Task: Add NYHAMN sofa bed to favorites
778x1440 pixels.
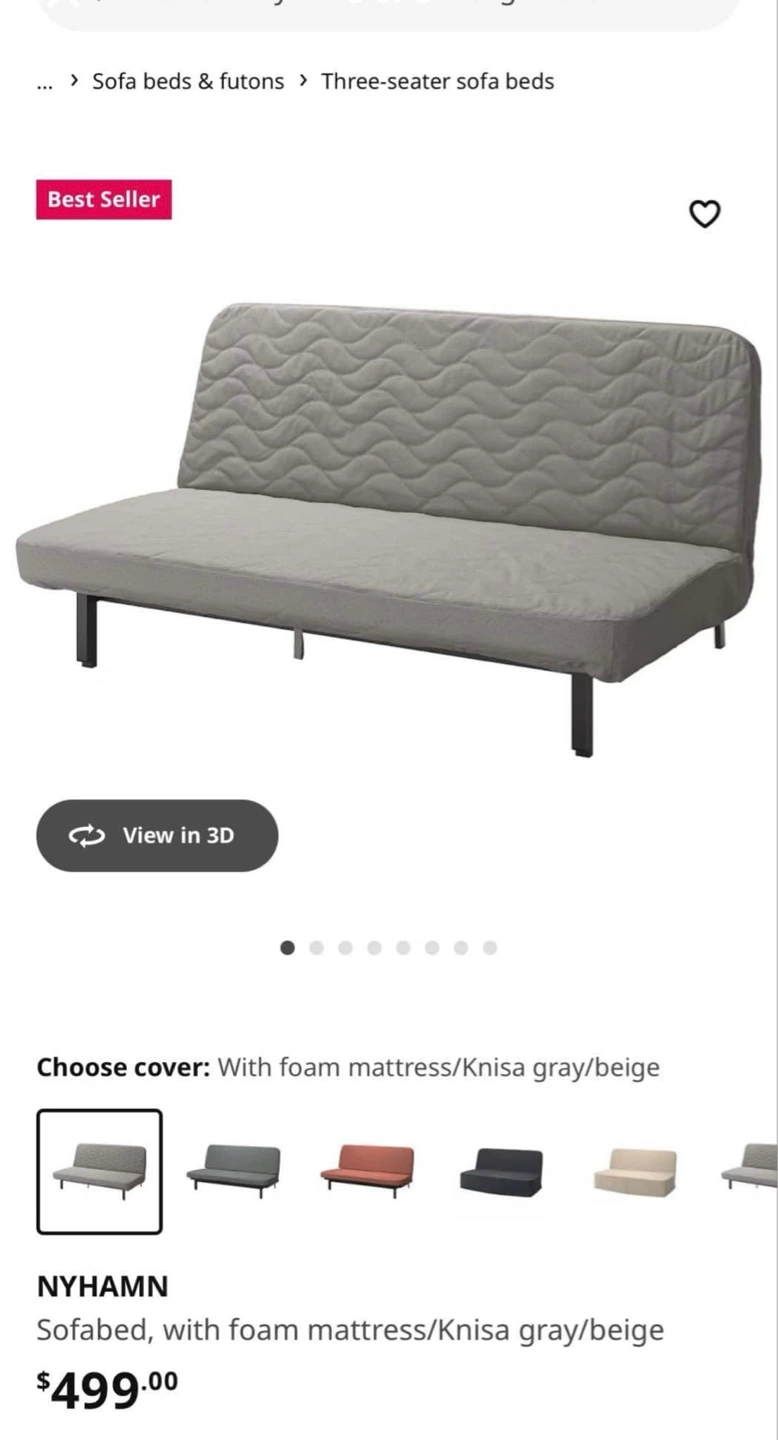Action: tap(705, 213)
